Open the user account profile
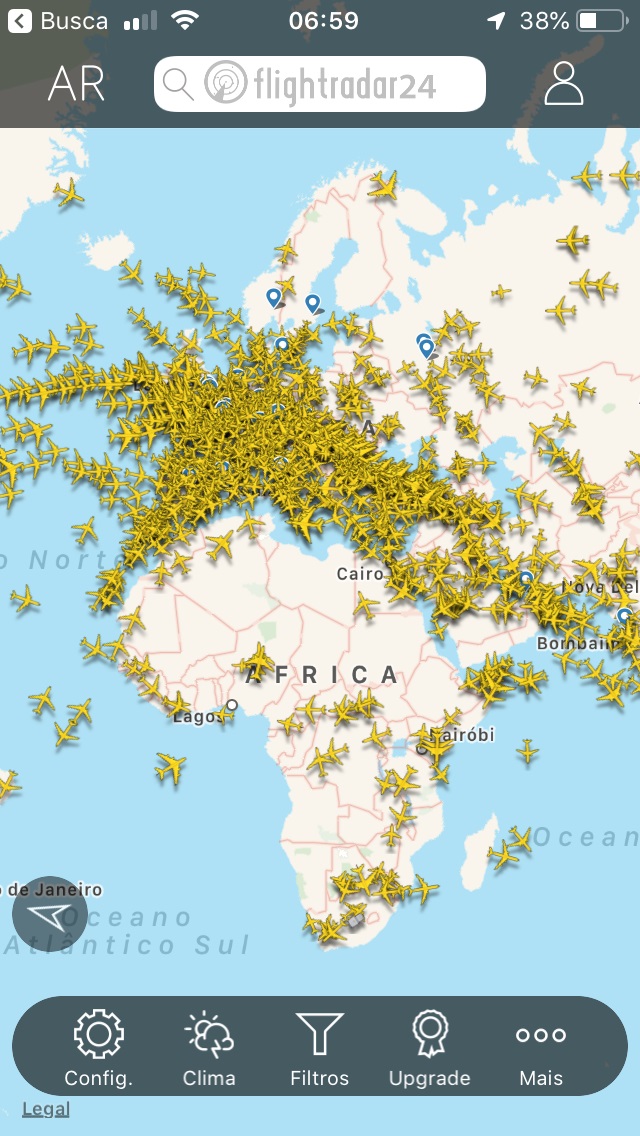 pyautogui.click(x=564, y=84)
